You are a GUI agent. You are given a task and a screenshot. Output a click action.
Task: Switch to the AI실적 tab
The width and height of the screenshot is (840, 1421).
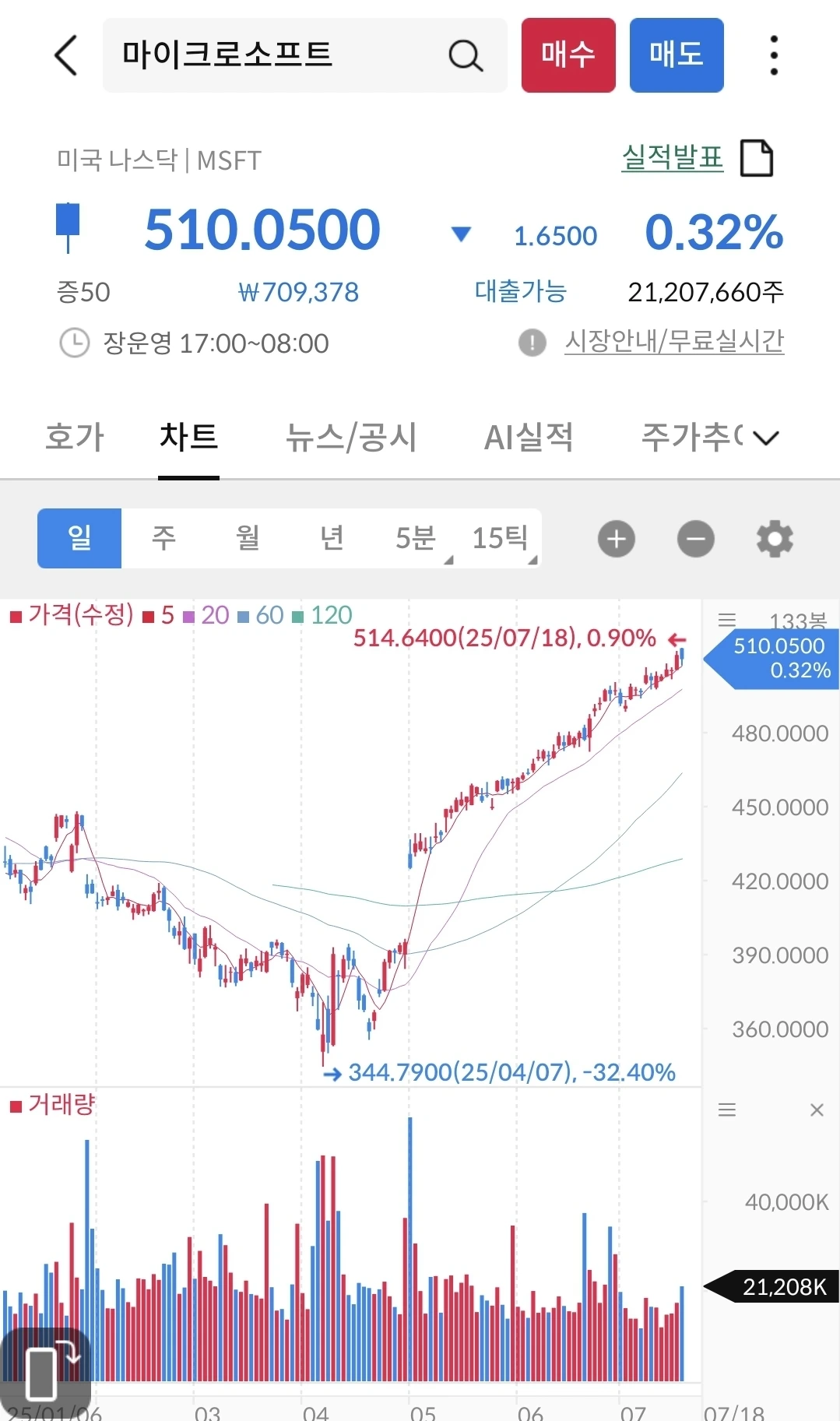click(x=529, y=437)
